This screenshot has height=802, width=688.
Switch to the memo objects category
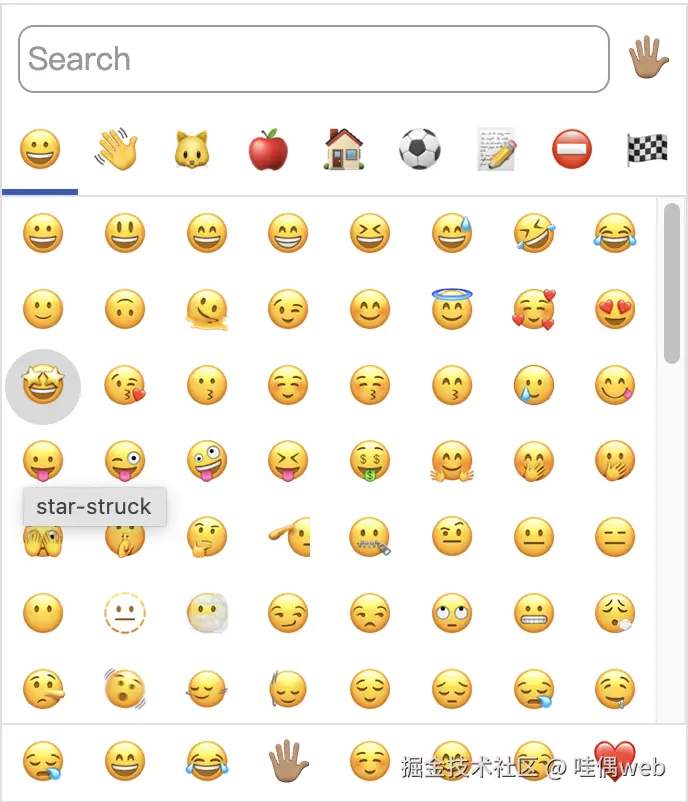click(x=496, y=150)
